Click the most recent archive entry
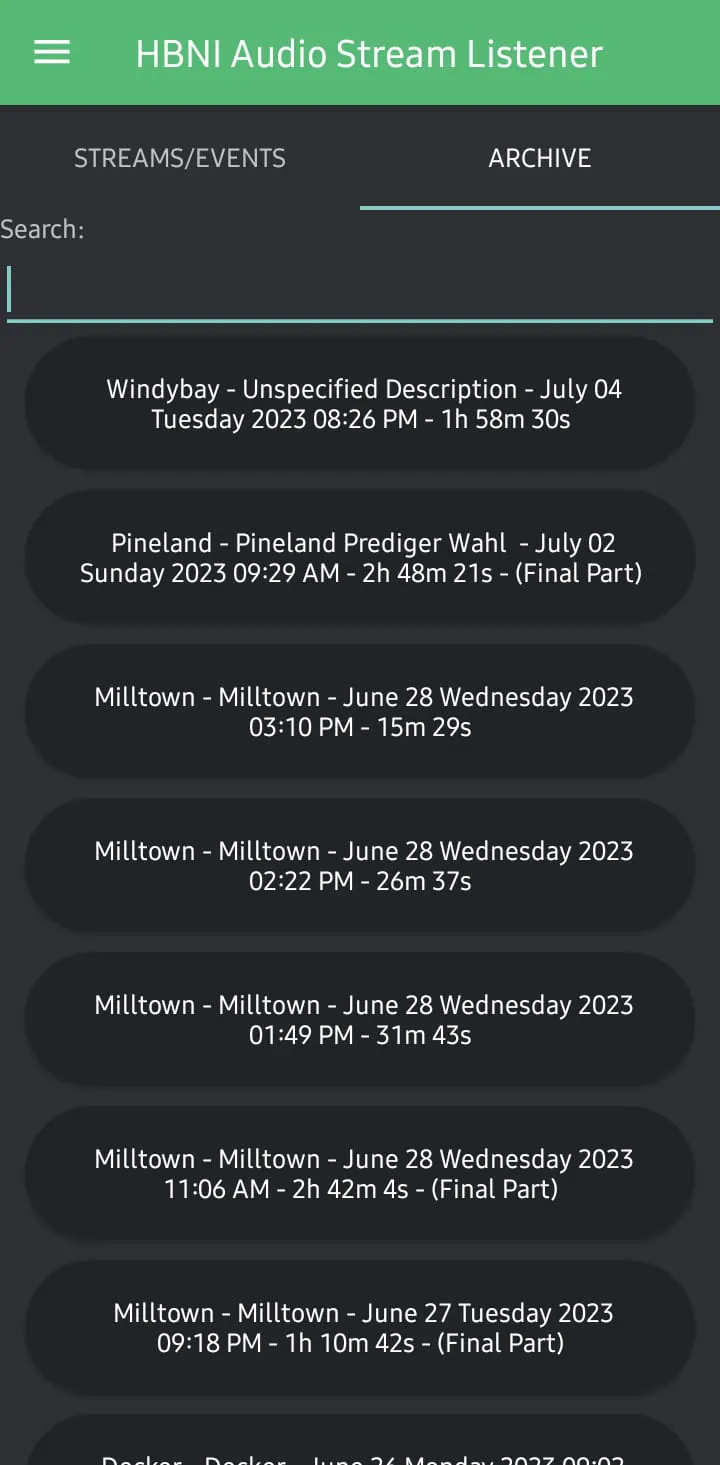 (360, 404)
